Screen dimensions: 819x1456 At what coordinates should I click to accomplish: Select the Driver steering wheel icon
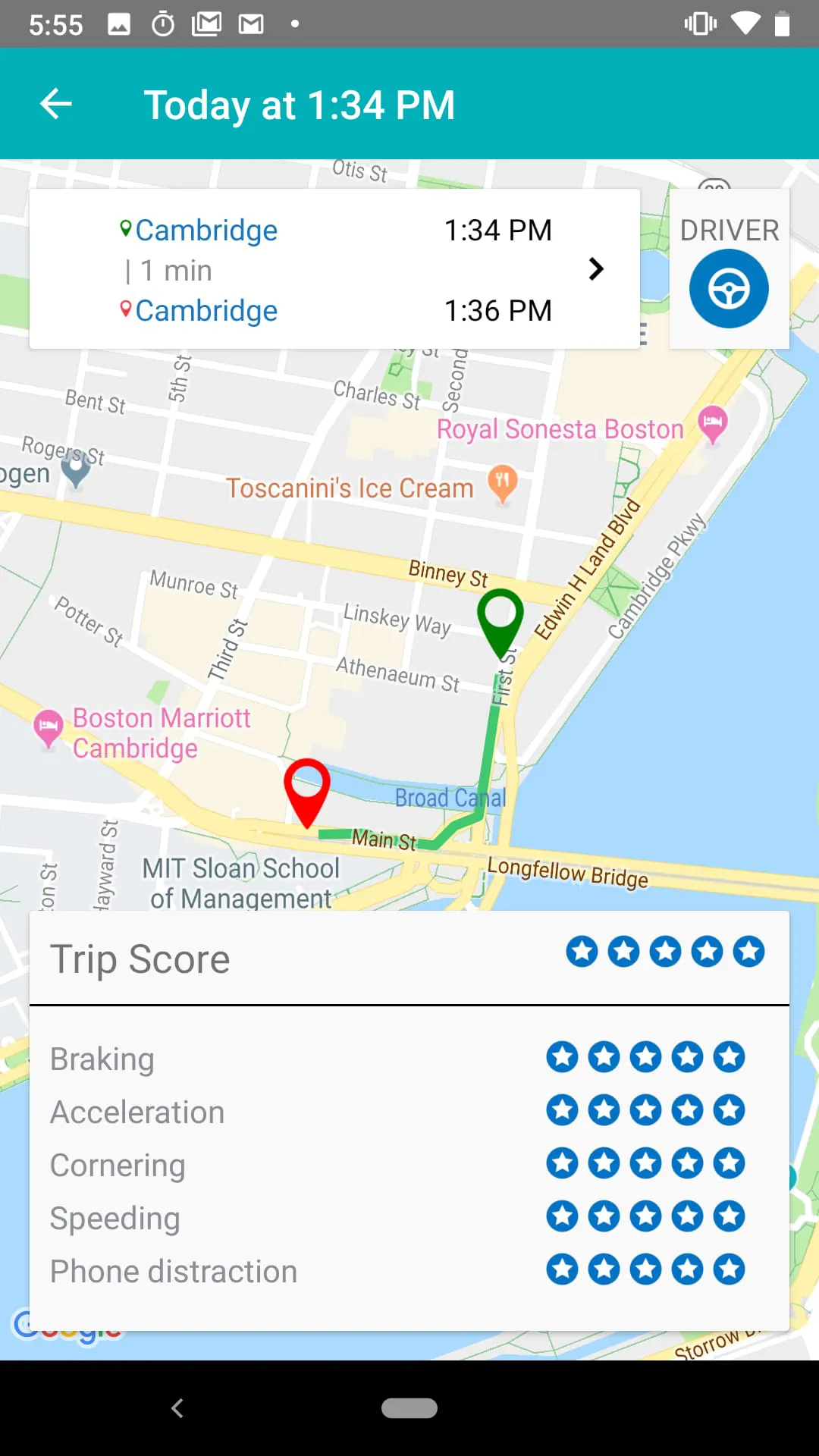click(x=728, y=288)
